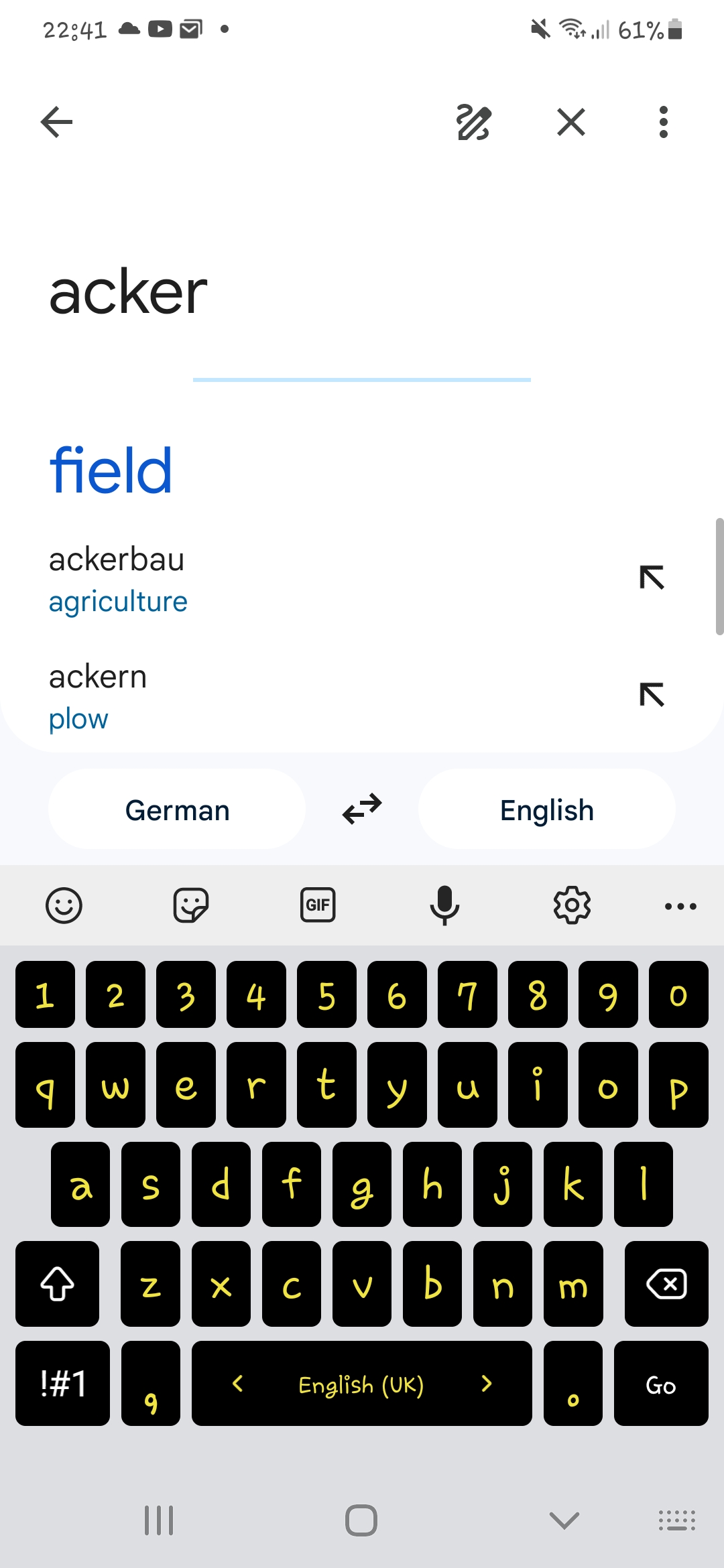Start voice input with the microphone
Viewport: 724px width, 1568px height.
[444, 906]
